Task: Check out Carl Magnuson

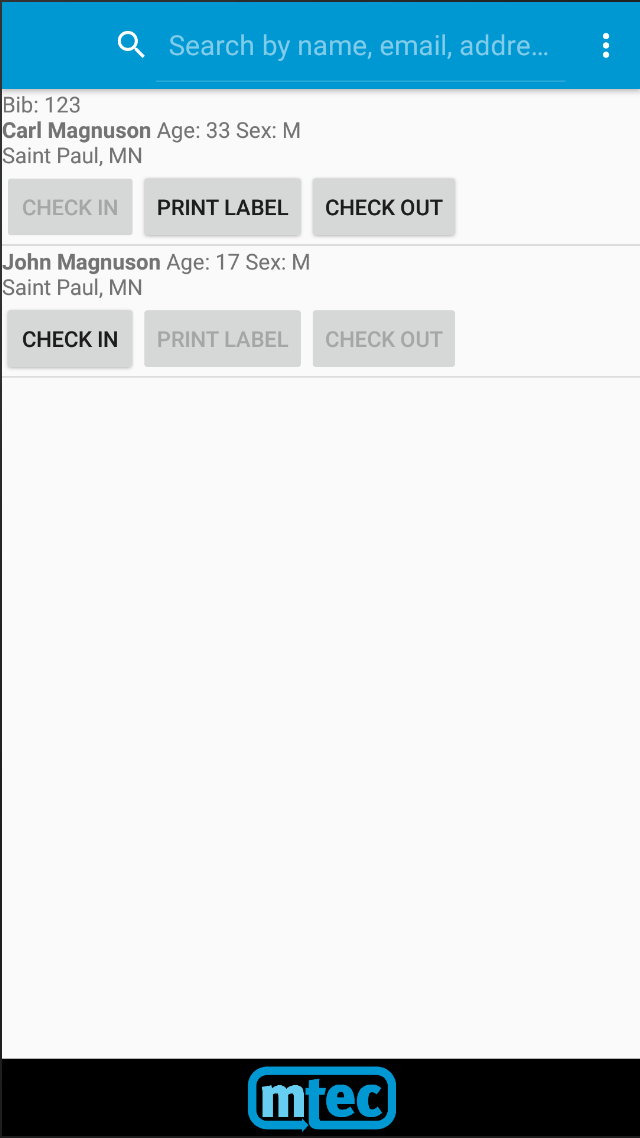Action: [383, 208]
